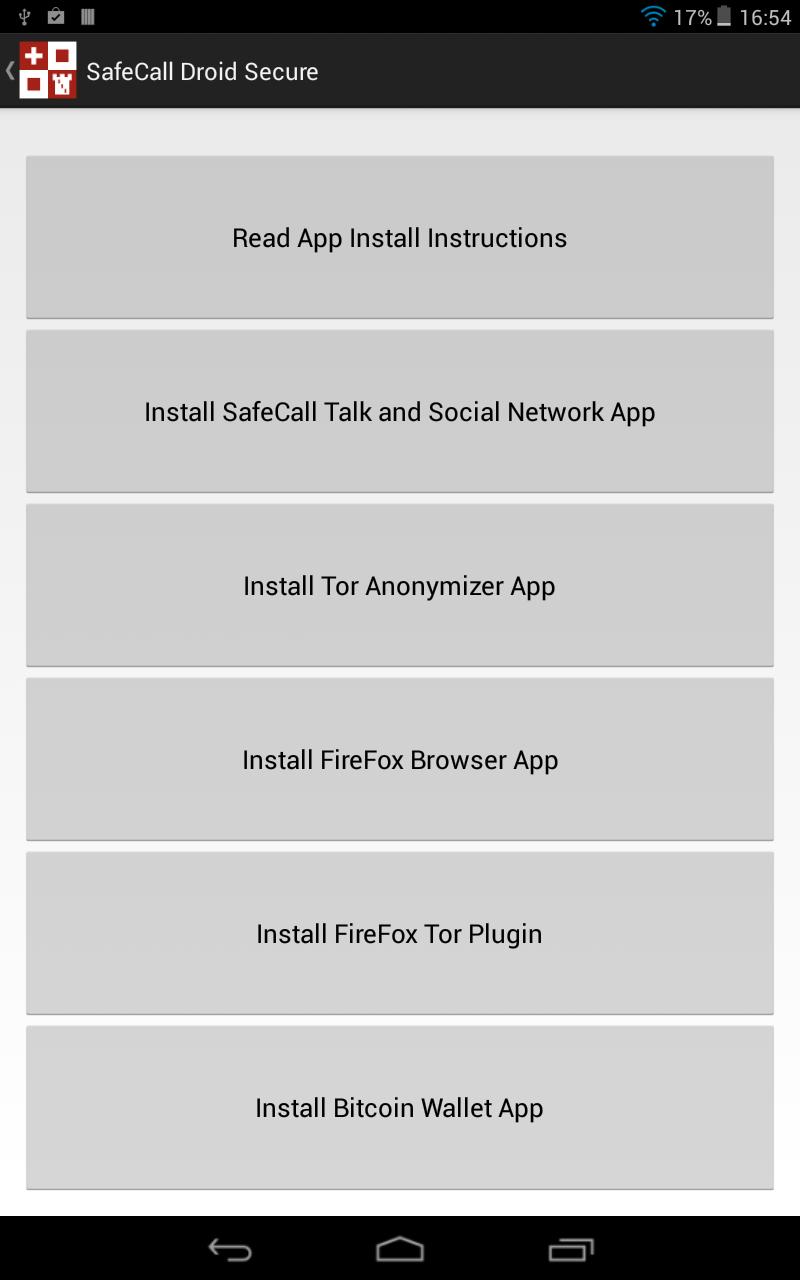Screen dimensions: 800x1280
Task: Install the FireFox Browser App
Action: point(400,760)
